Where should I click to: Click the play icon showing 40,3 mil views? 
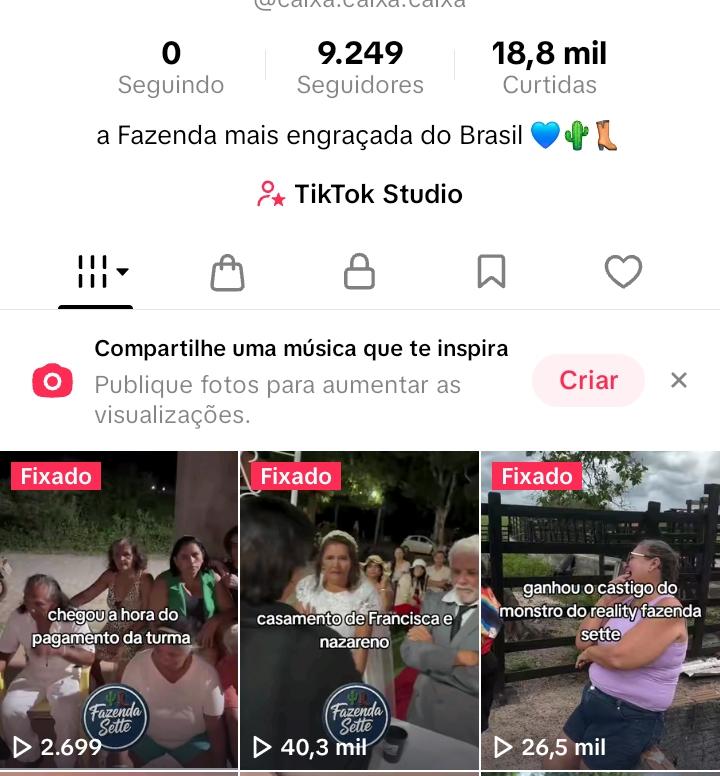tap(263, 745)
